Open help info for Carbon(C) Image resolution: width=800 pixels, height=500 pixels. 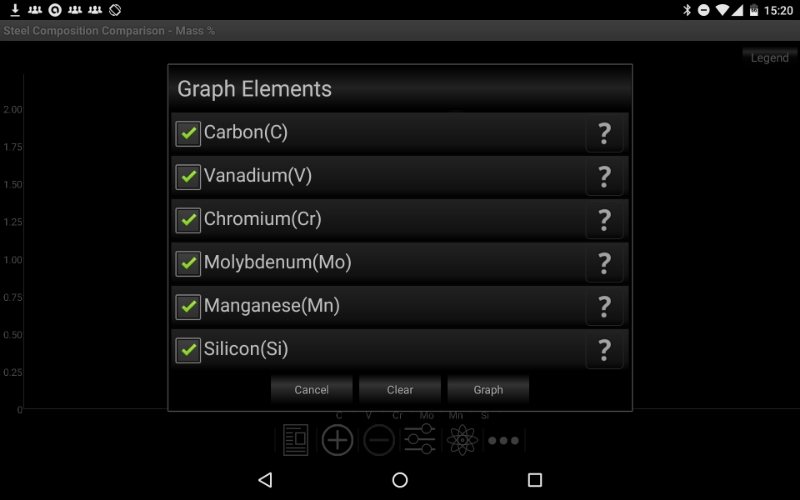pyautogui.click(x=604, y=133)
